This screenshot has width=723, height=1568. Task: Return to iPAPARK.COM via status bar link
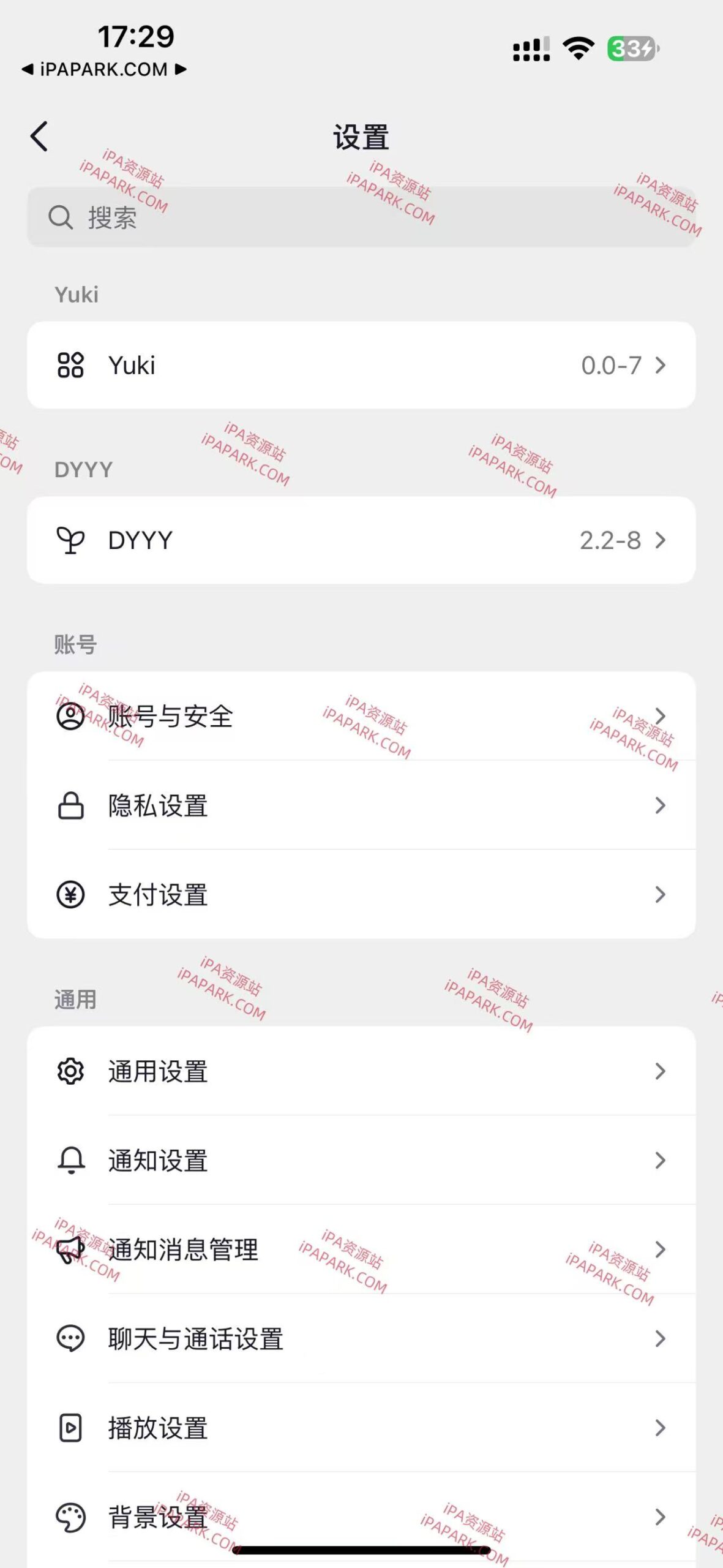[104, 69]
